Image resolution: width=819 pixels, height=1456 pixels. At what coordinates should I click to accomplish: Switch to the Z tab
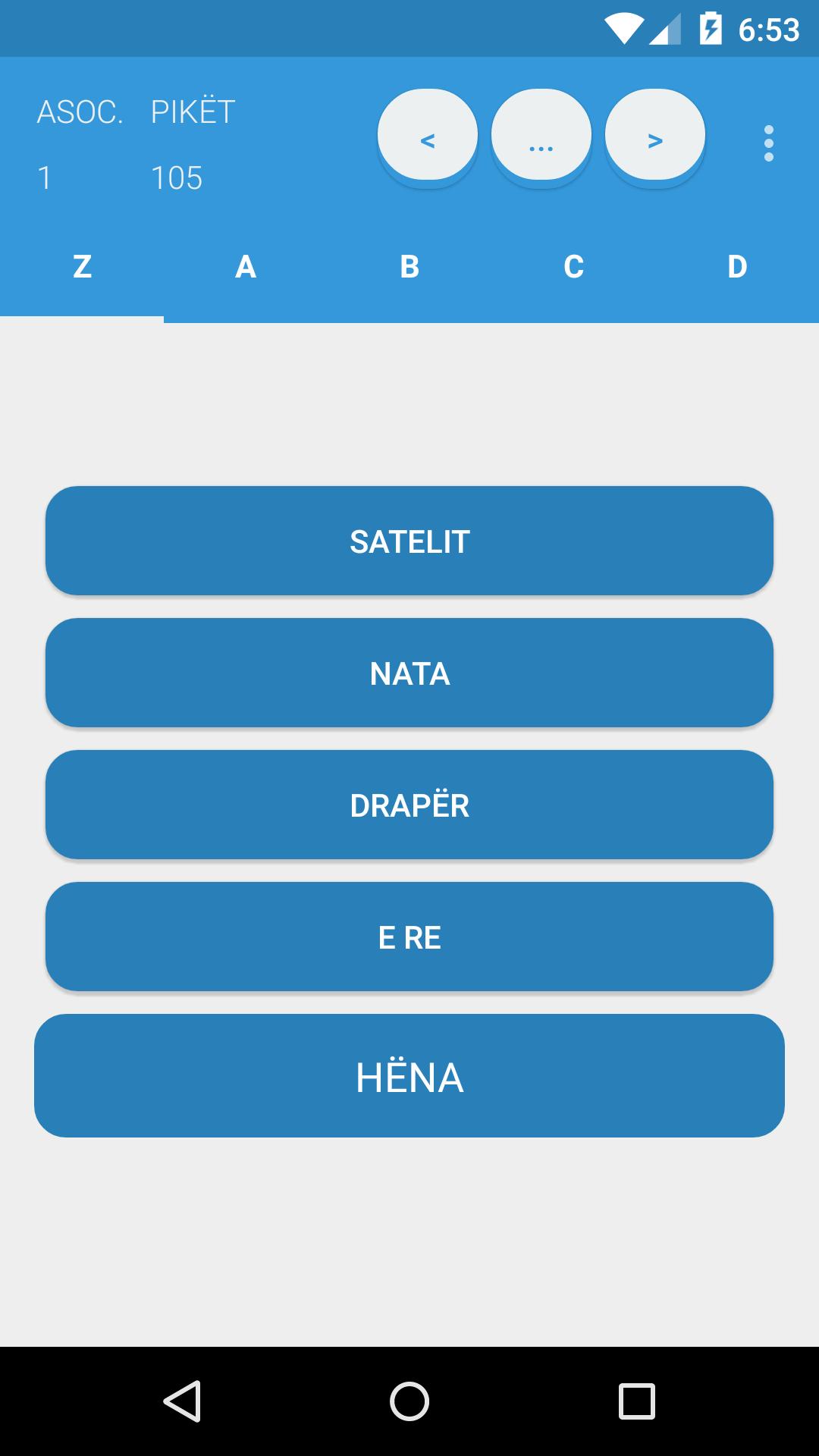click(82, 267)
